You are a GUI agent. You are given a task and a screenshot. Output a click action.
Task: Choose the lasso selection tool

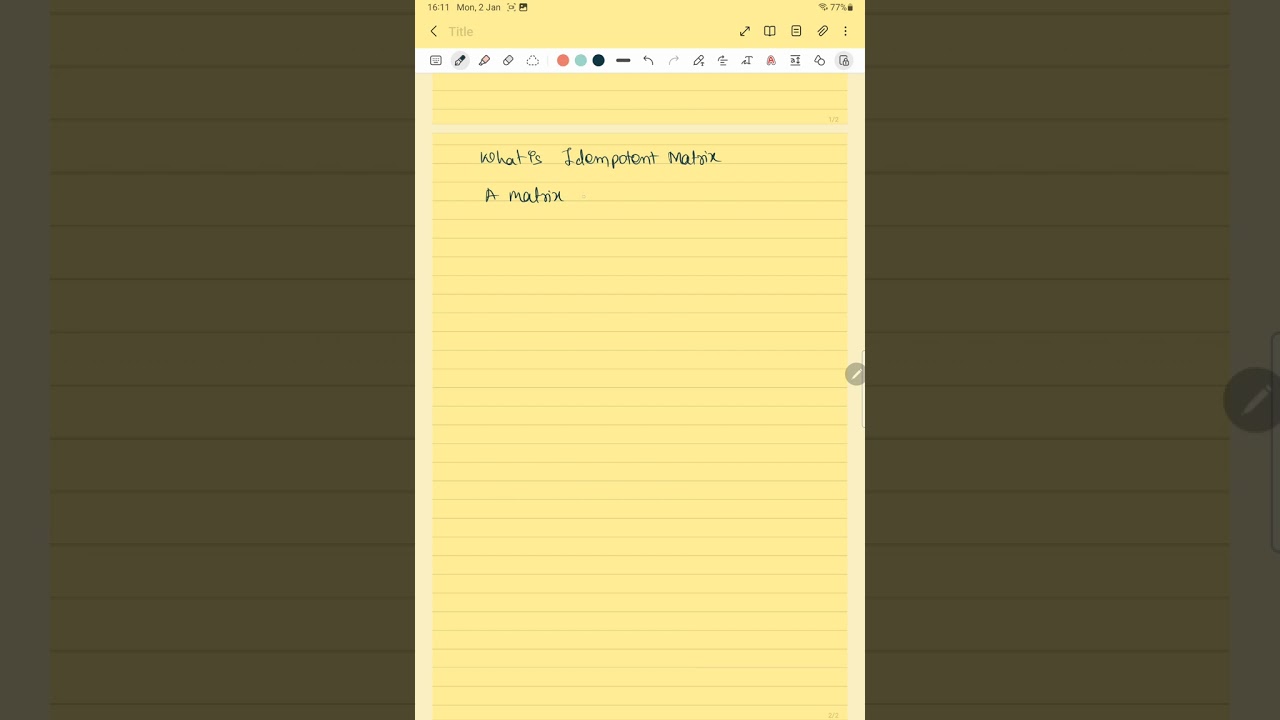[532, 61]
